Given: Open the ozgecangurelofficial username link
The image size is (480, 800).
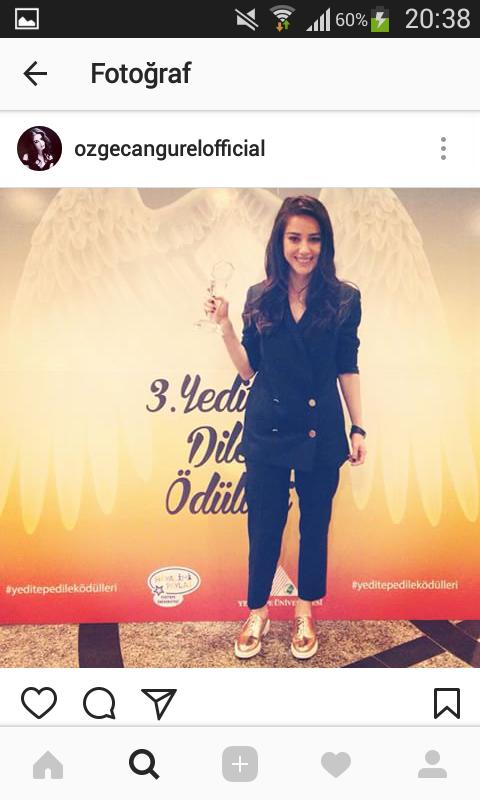Looking at the screenshot, I should [169, 149].
